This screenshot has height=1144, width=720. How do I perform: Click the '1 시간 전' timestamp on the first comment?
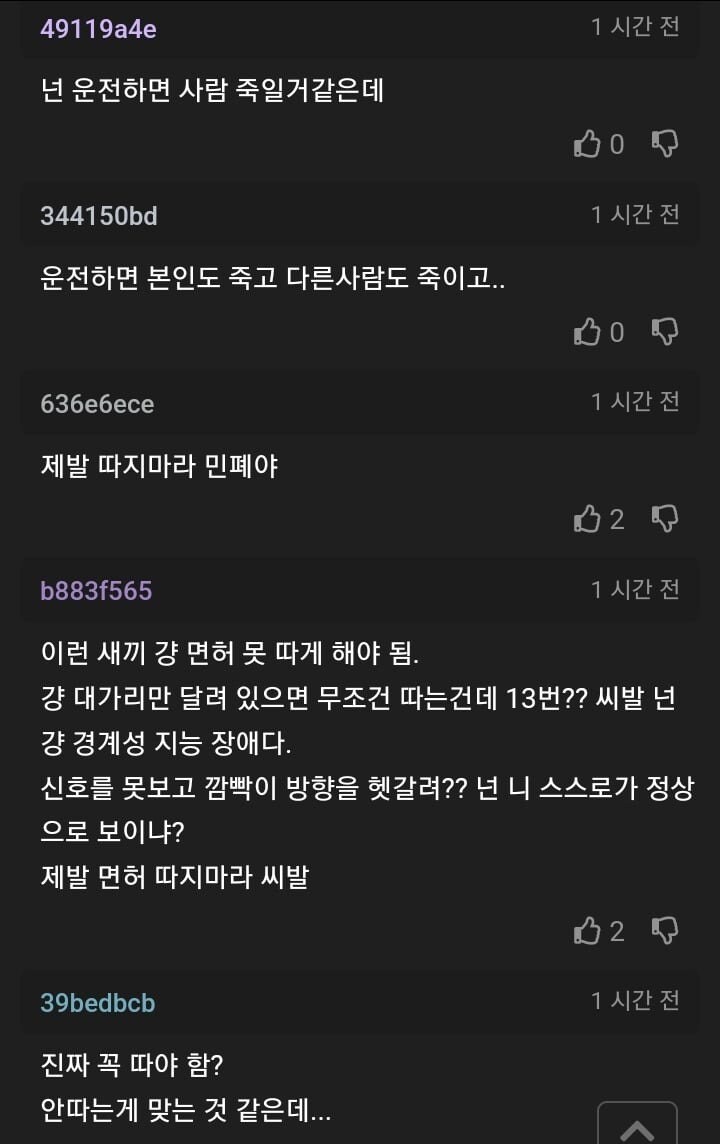point(635,30)
